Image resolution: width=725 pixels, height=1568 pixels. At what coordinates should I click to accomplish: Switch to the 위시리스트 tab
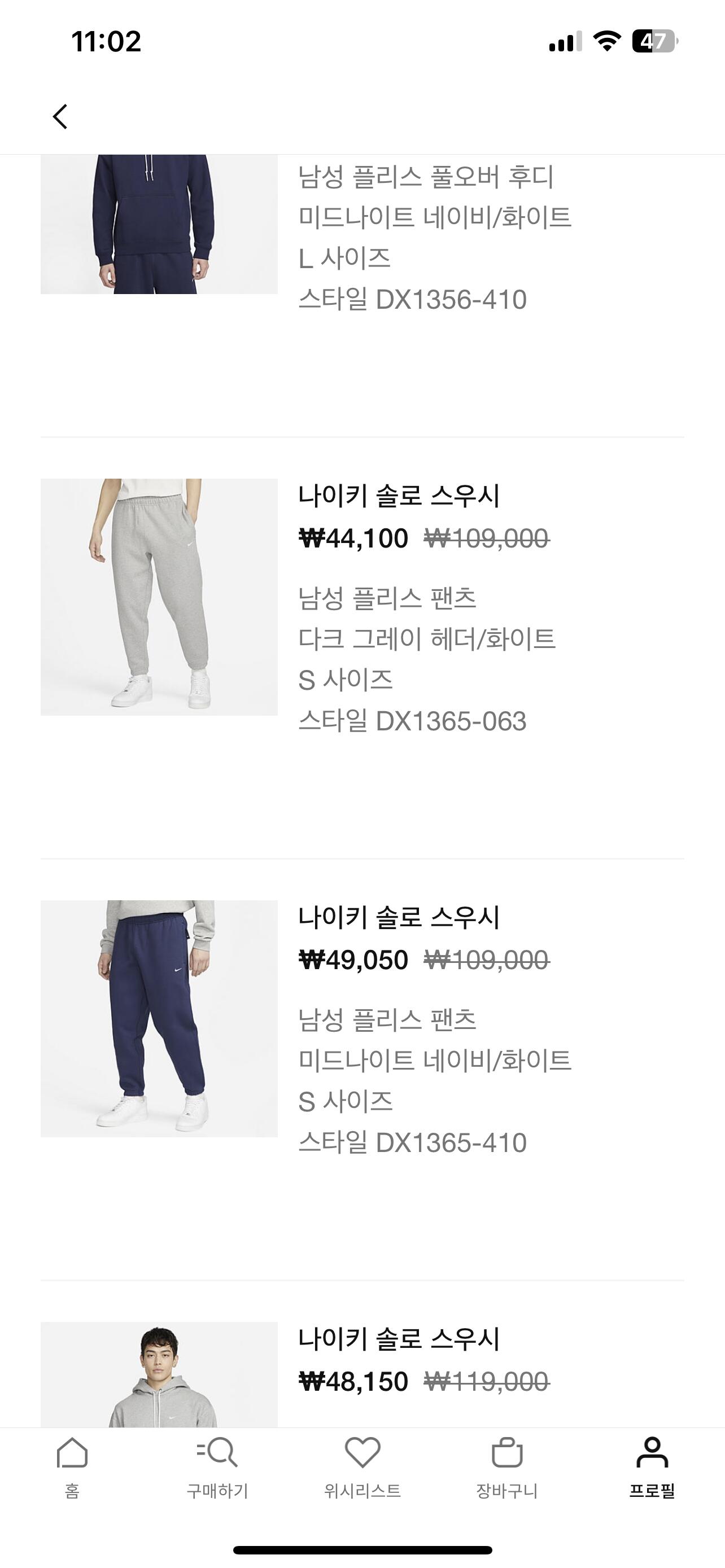(x=362, y=1468)
